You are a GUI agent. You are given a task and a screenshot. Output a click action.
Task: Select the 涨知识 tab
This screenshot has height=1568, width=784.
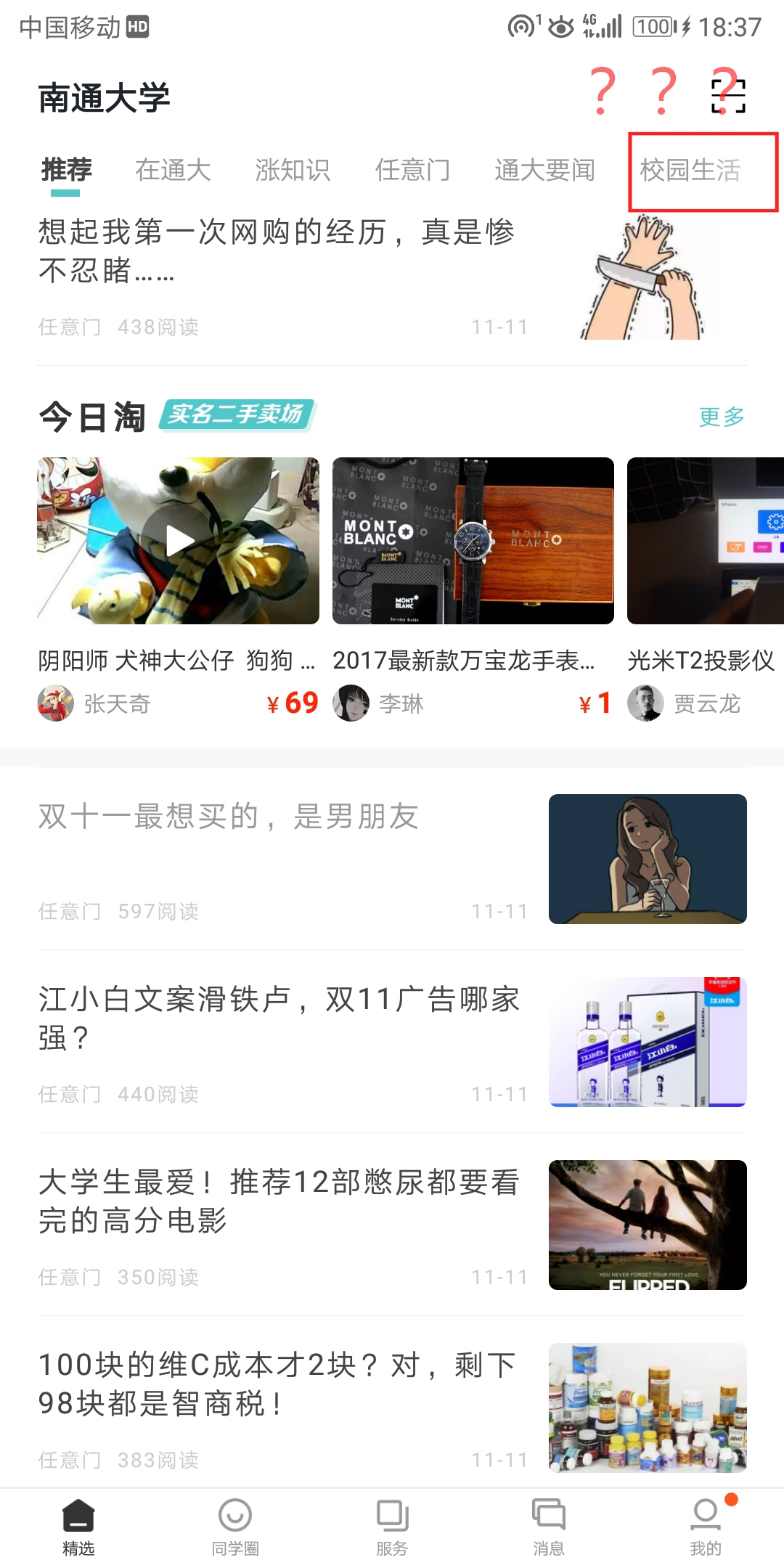(x=293, y=171)
